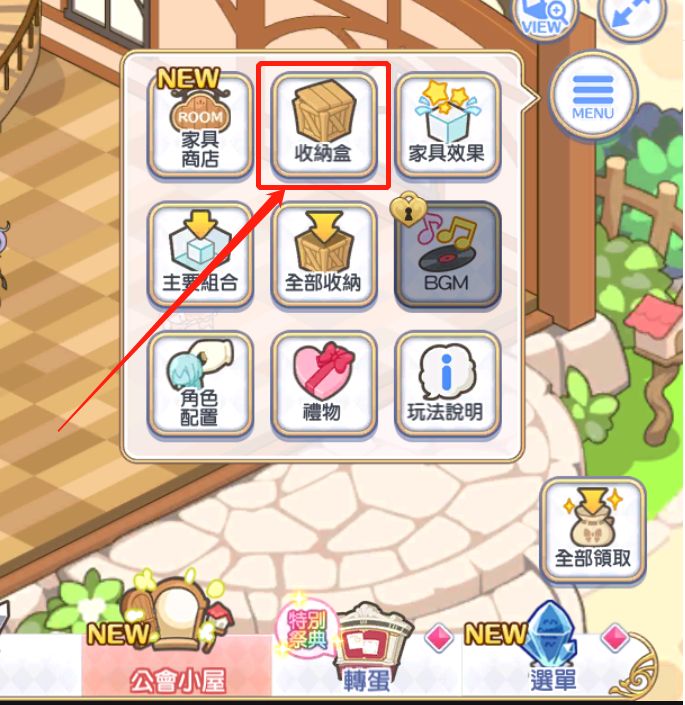Collect everything with 全部領取
The width and height of the screenshot is (685, 705).
pyautogui.click(x=593, y=528)
